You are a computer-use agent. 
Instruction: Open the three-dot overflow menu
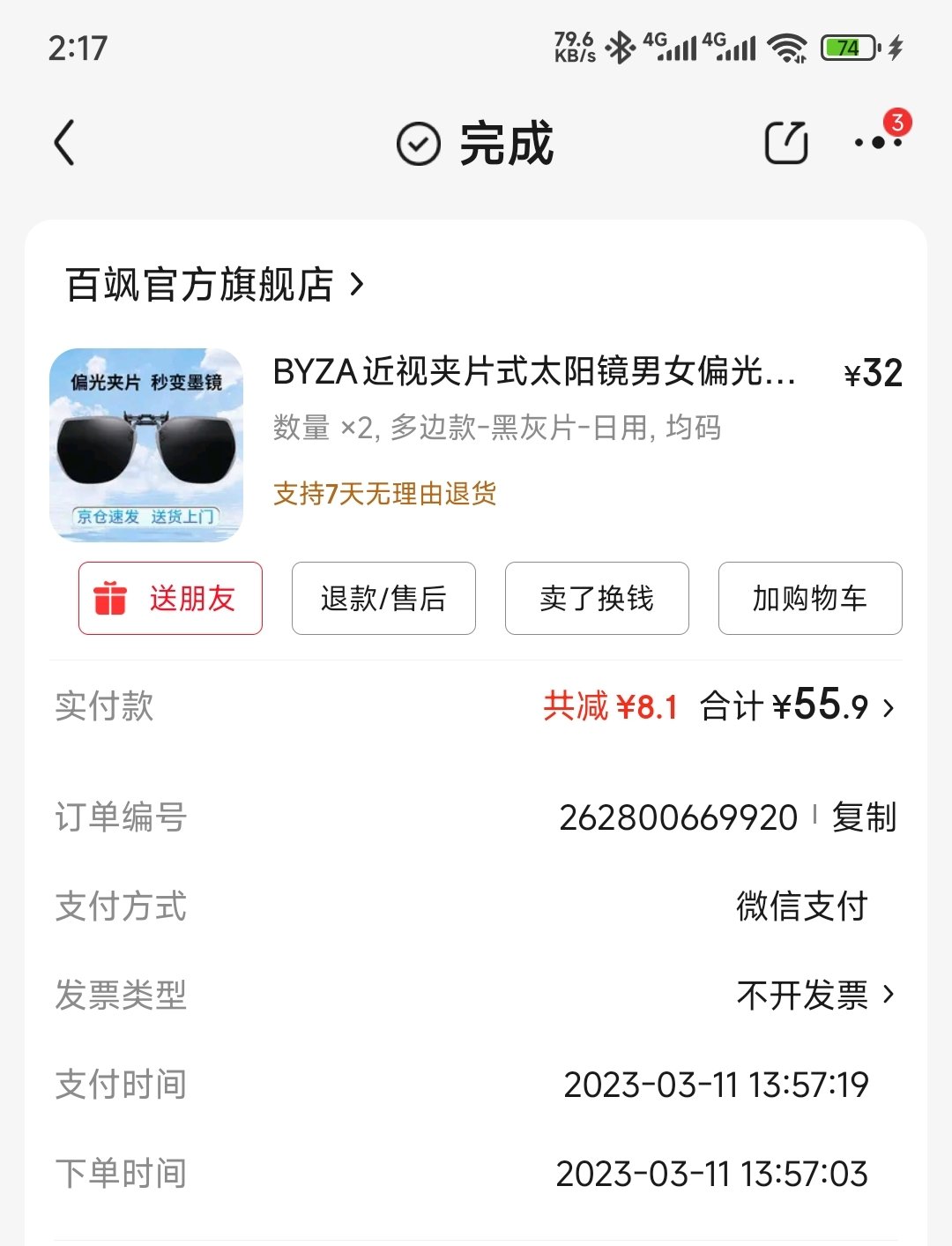pos(877,143)
